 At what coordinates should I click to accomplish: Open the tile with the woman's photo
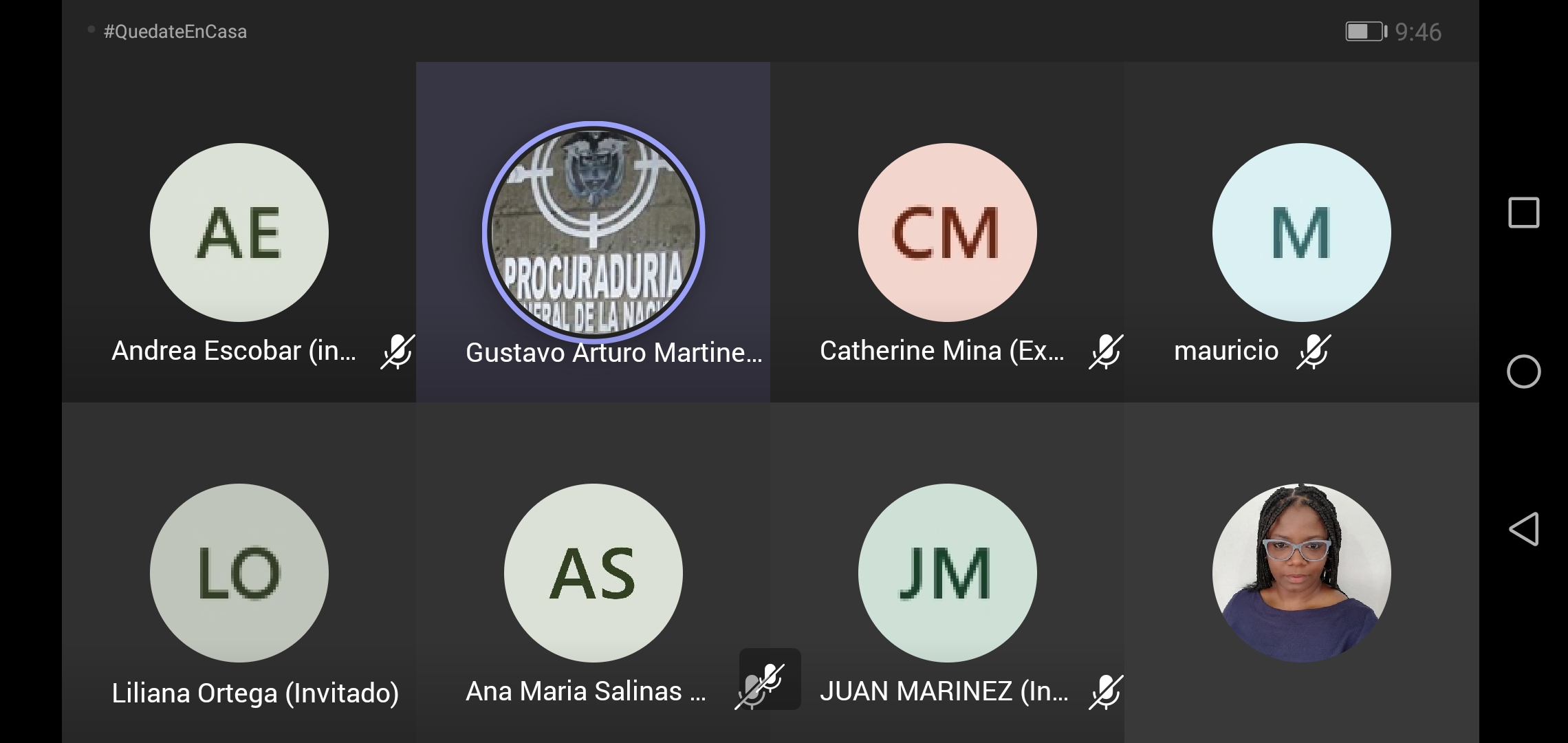pyautogui.click(x=1301, y=573)
